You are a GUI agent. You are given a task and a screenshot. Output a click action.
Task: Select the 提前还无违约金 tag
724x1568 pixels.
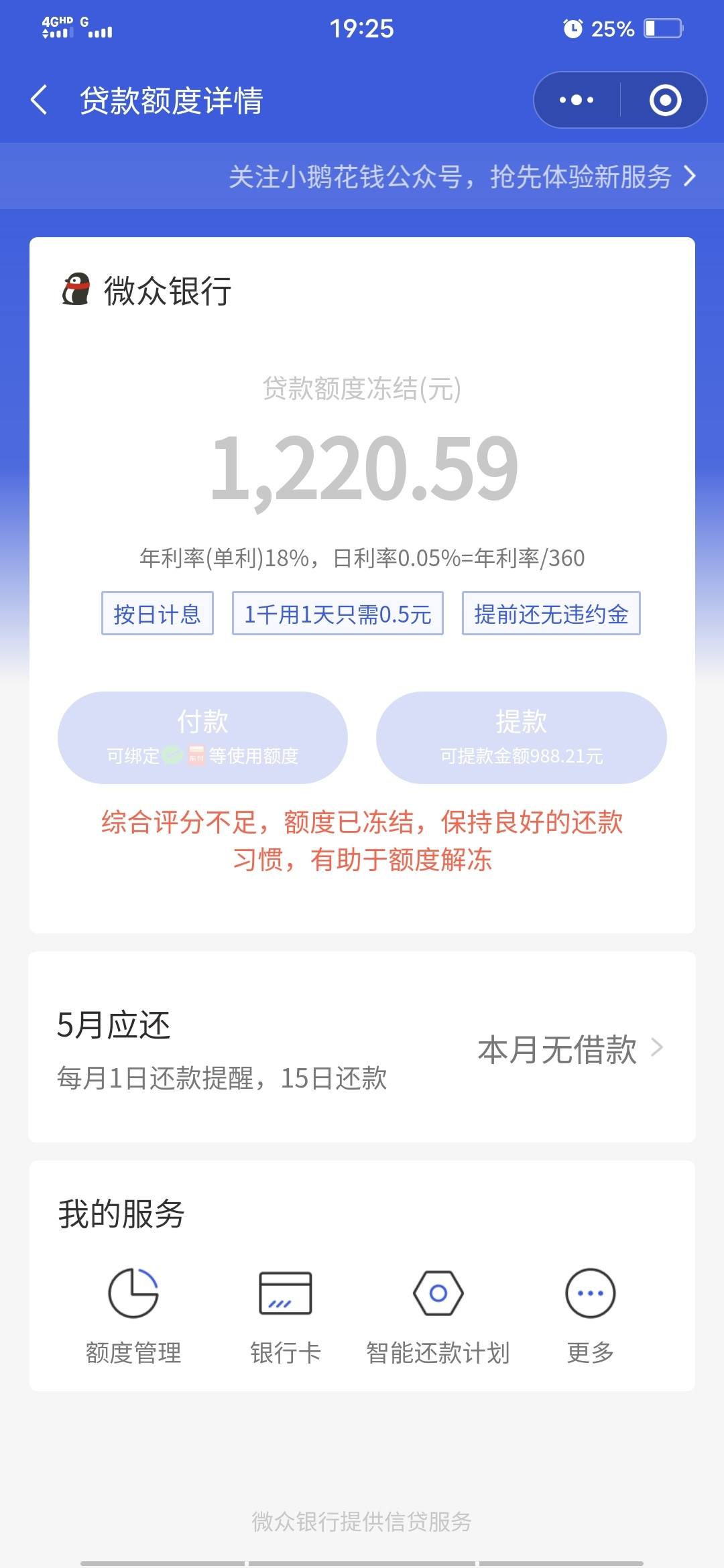click(x=550, y=614)
